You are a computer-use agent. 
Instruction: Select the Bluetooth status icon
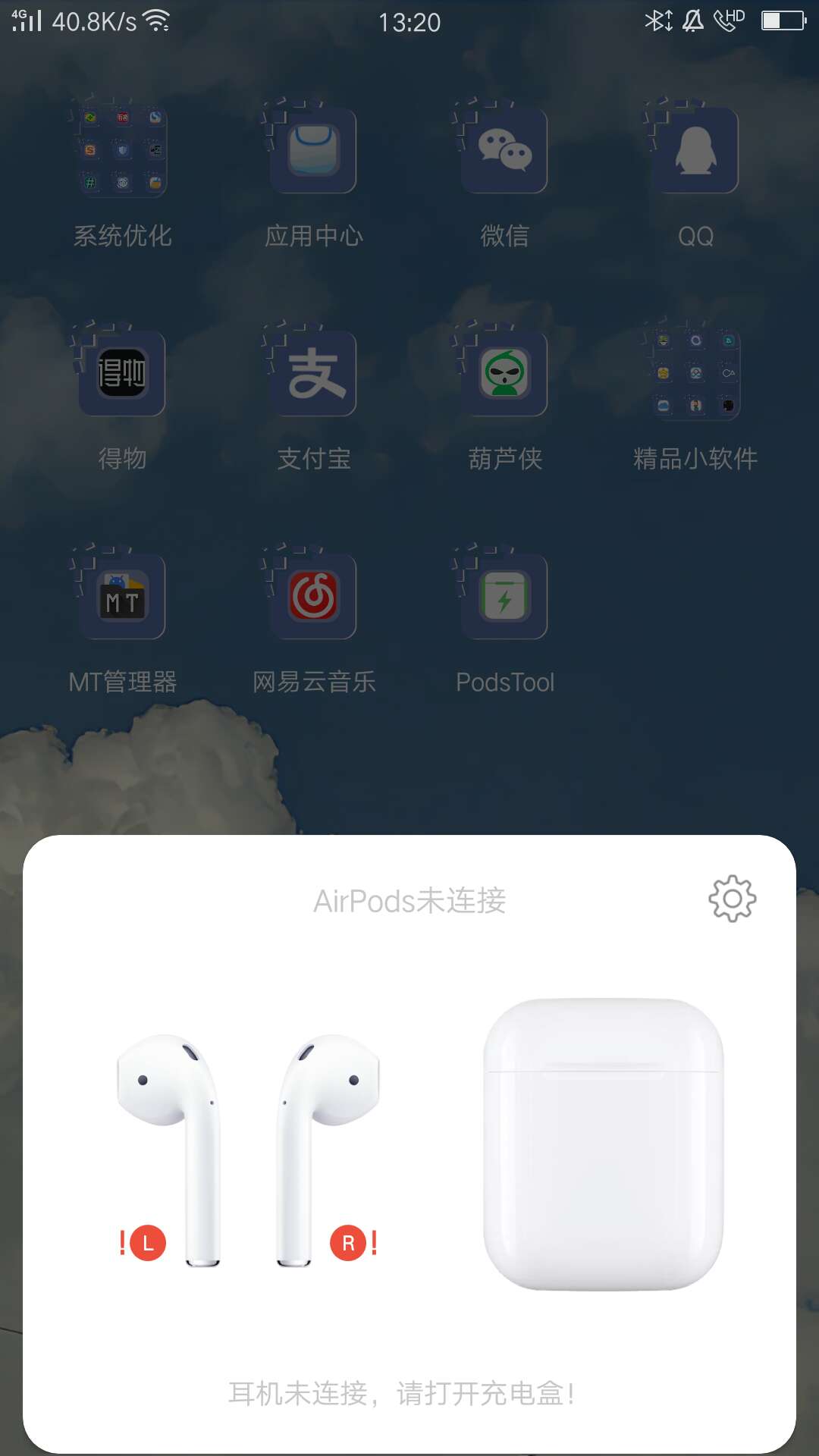tap(656, 21)
